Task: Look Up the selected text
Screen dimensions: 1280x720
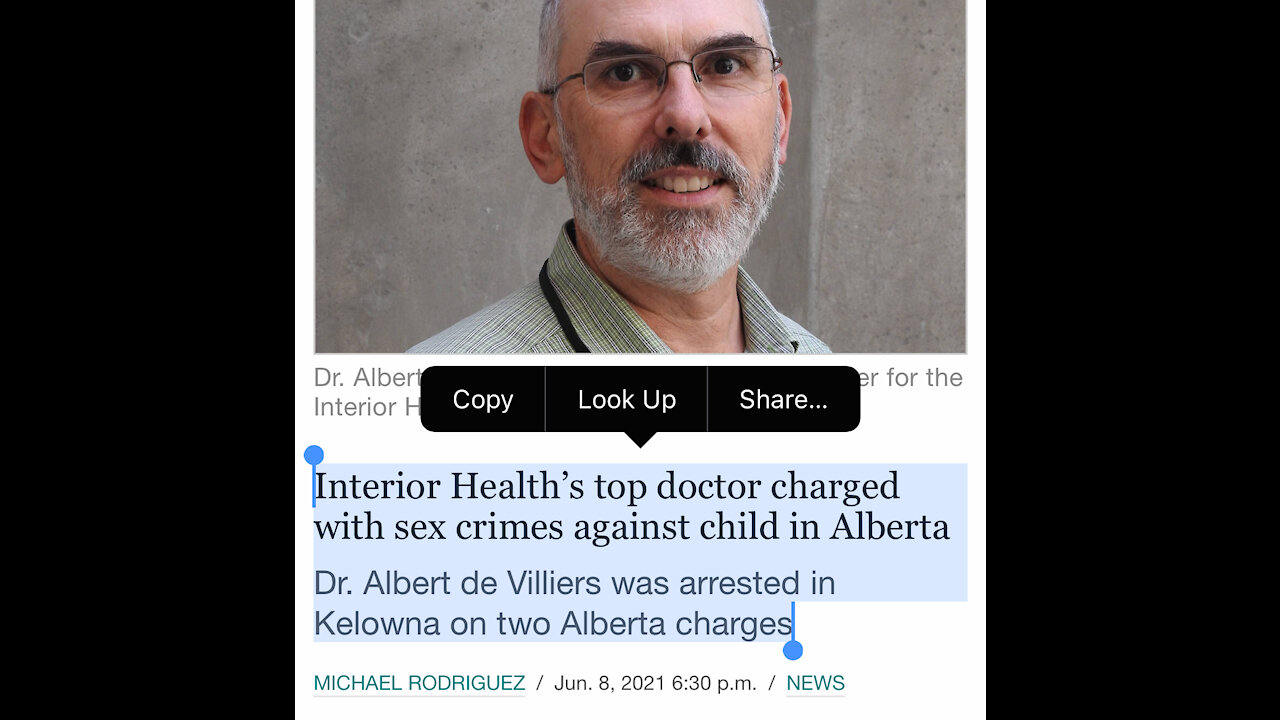Action: click(626, 399)
